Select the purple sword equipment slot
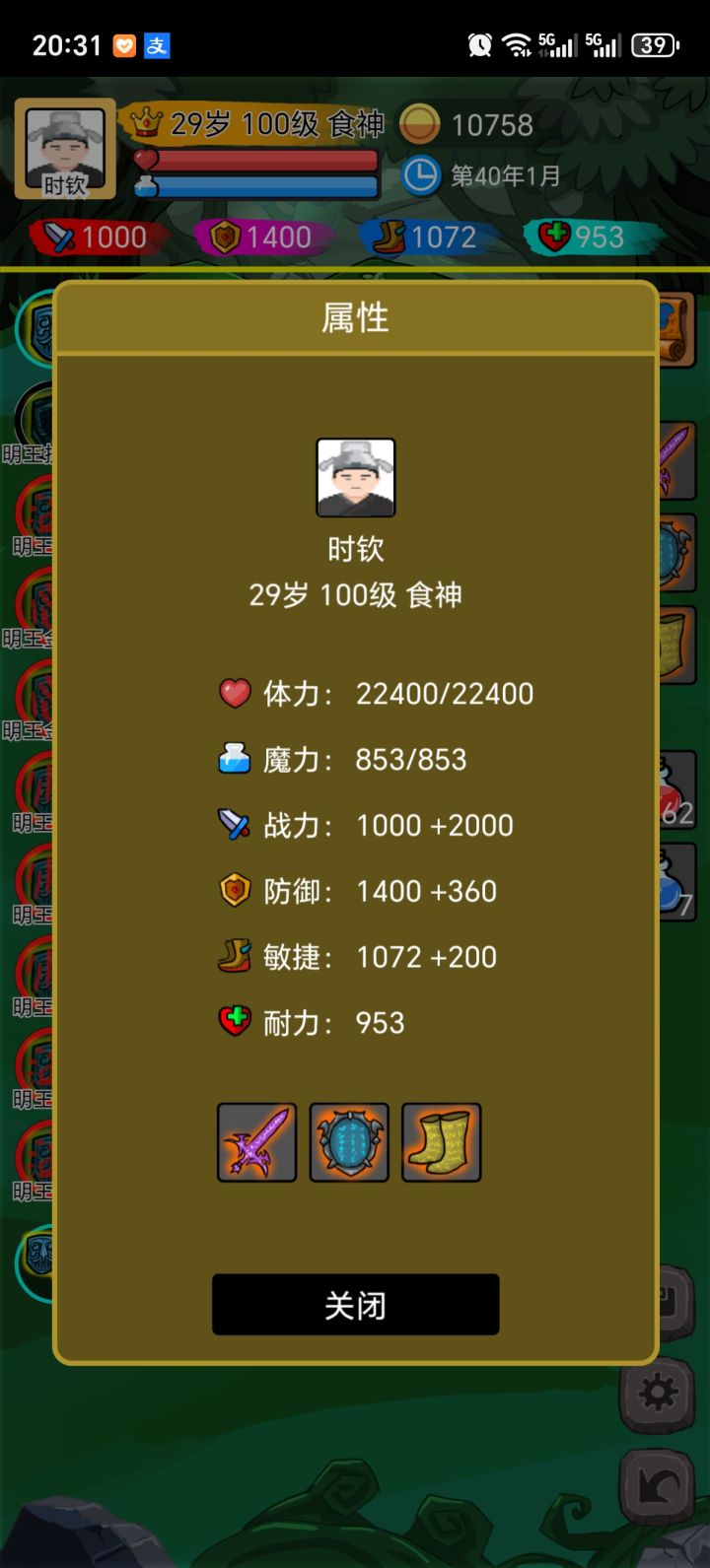This screenshot has width=710, height=1568. tap(256, 1141)
